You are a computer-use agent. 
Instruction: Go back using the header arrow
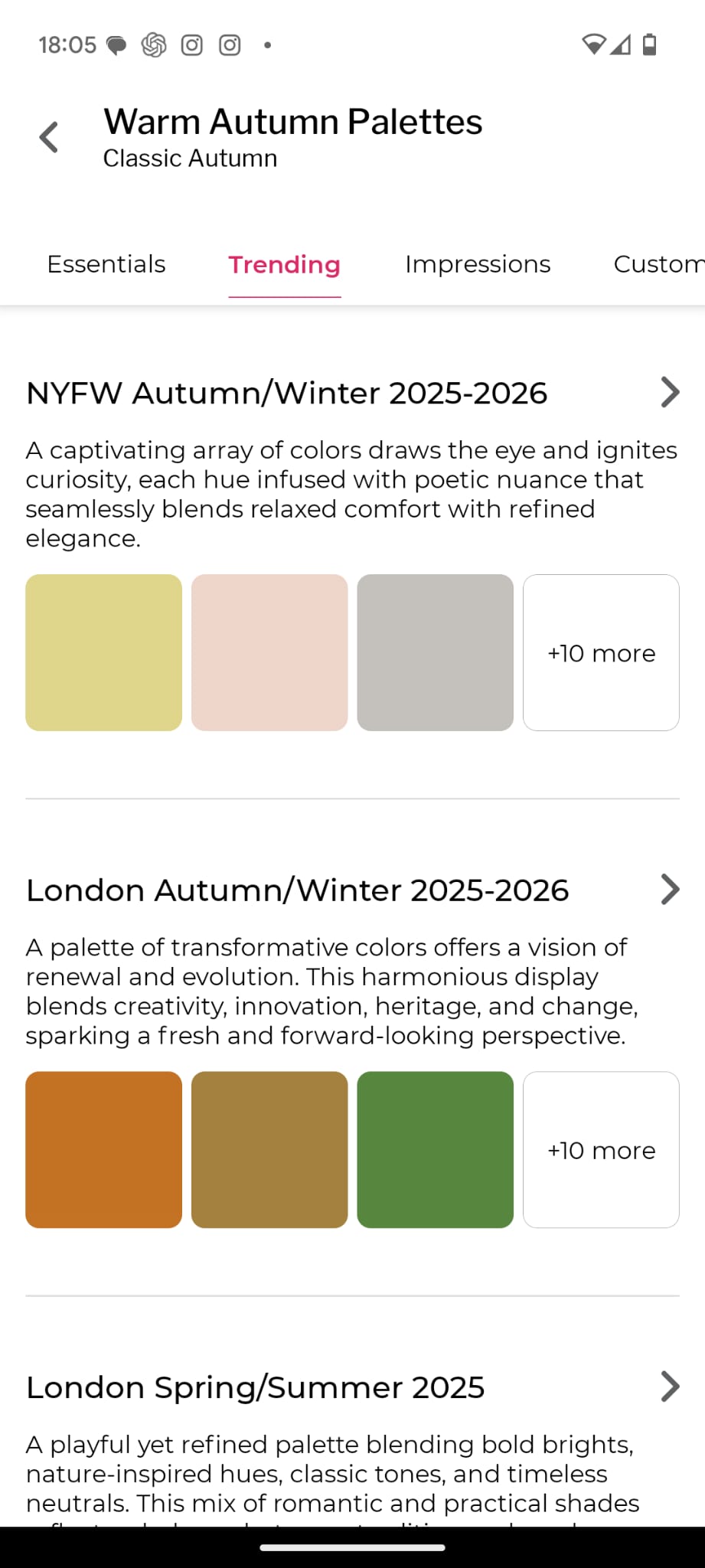49,138
